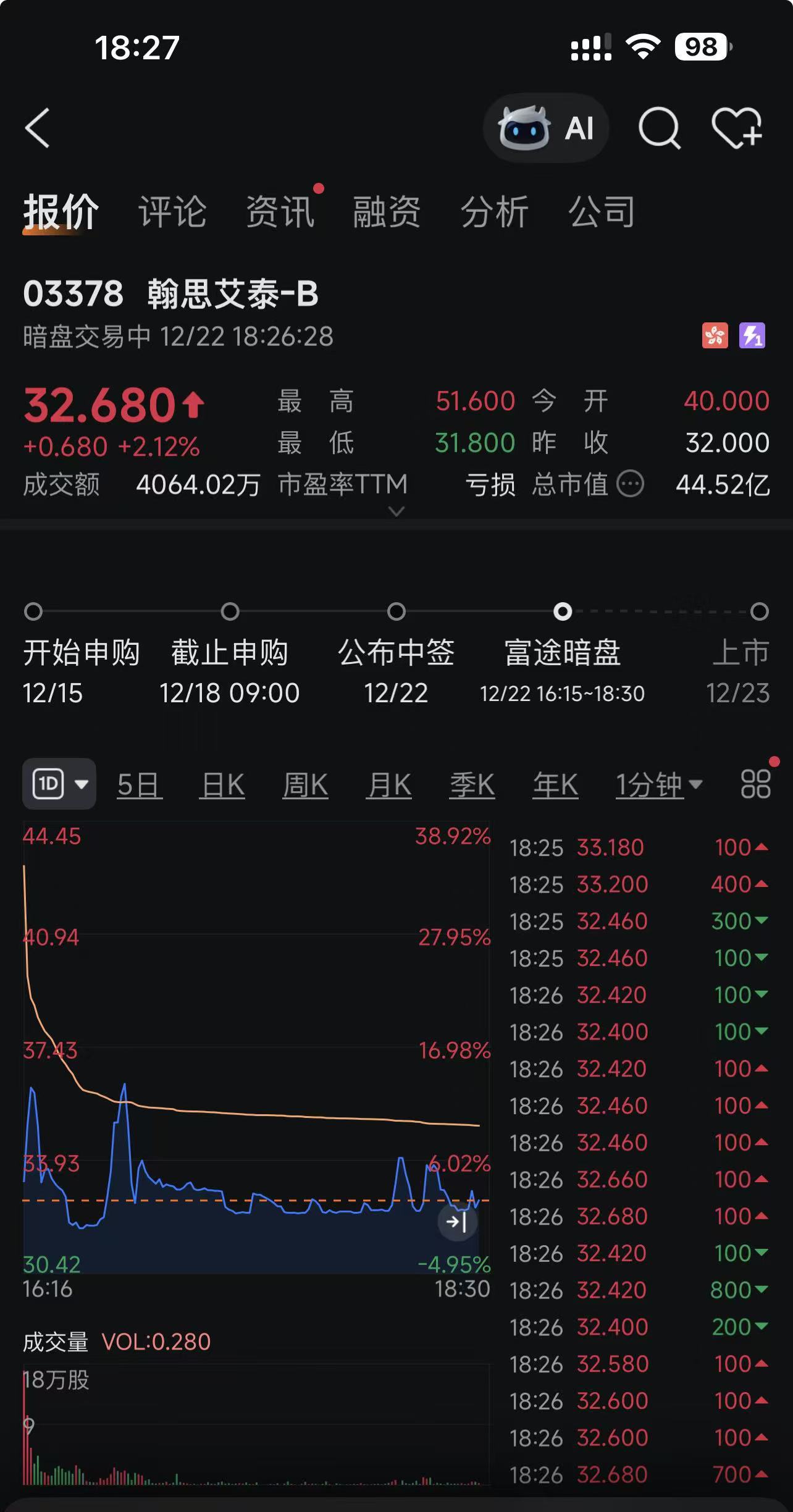Viewport: 793px width, 1512px height.
Task: Open the 1D chart period dropdown
Action: coord(59,784)
